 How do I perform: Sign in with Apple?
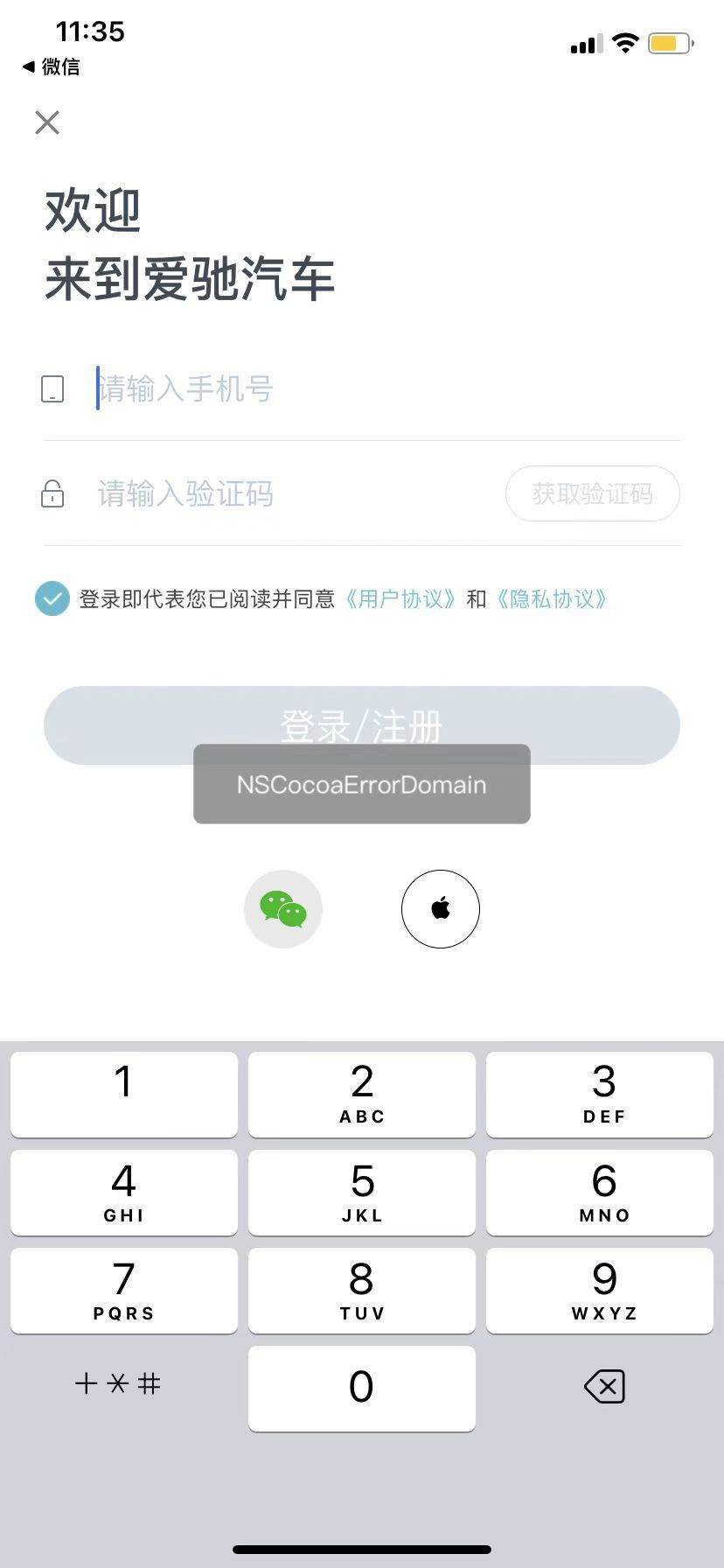[441, 909]
